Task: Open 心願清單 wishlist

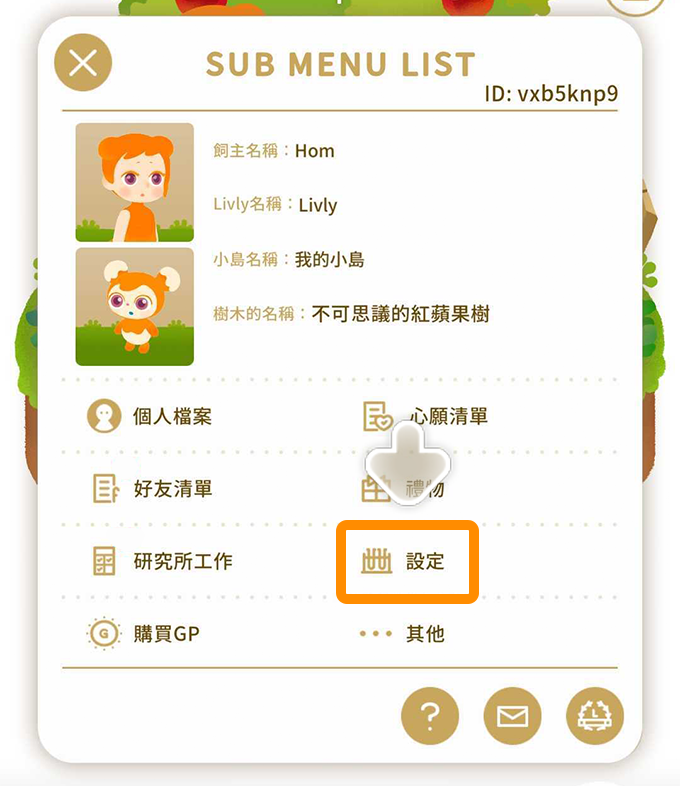Action: point(426,416)
